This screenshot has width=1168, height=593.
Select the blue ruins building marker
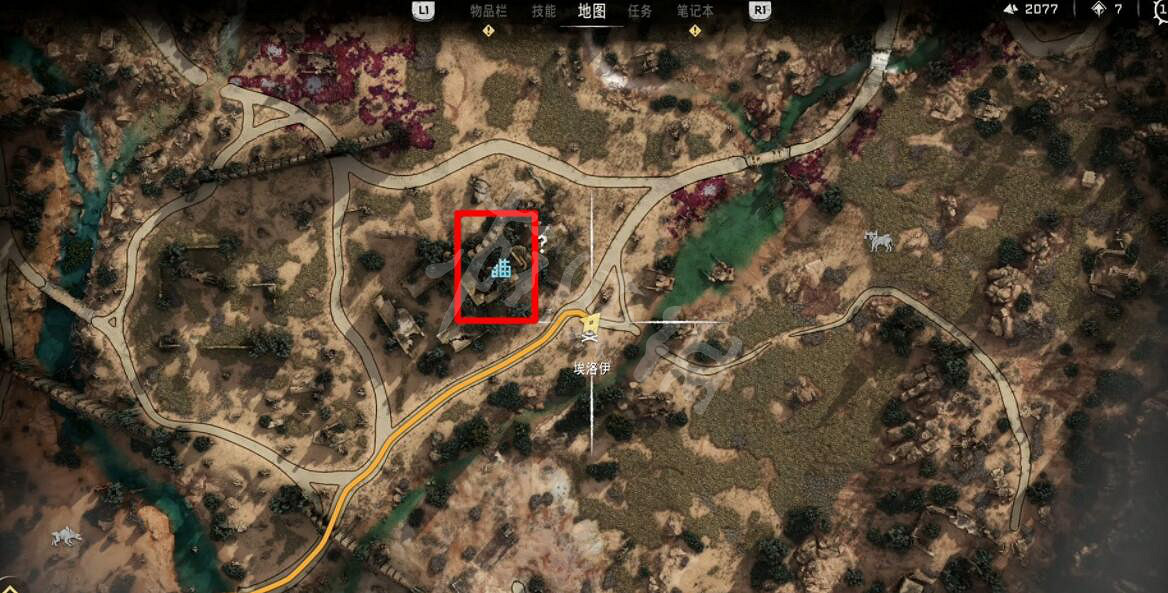[502, 268]
